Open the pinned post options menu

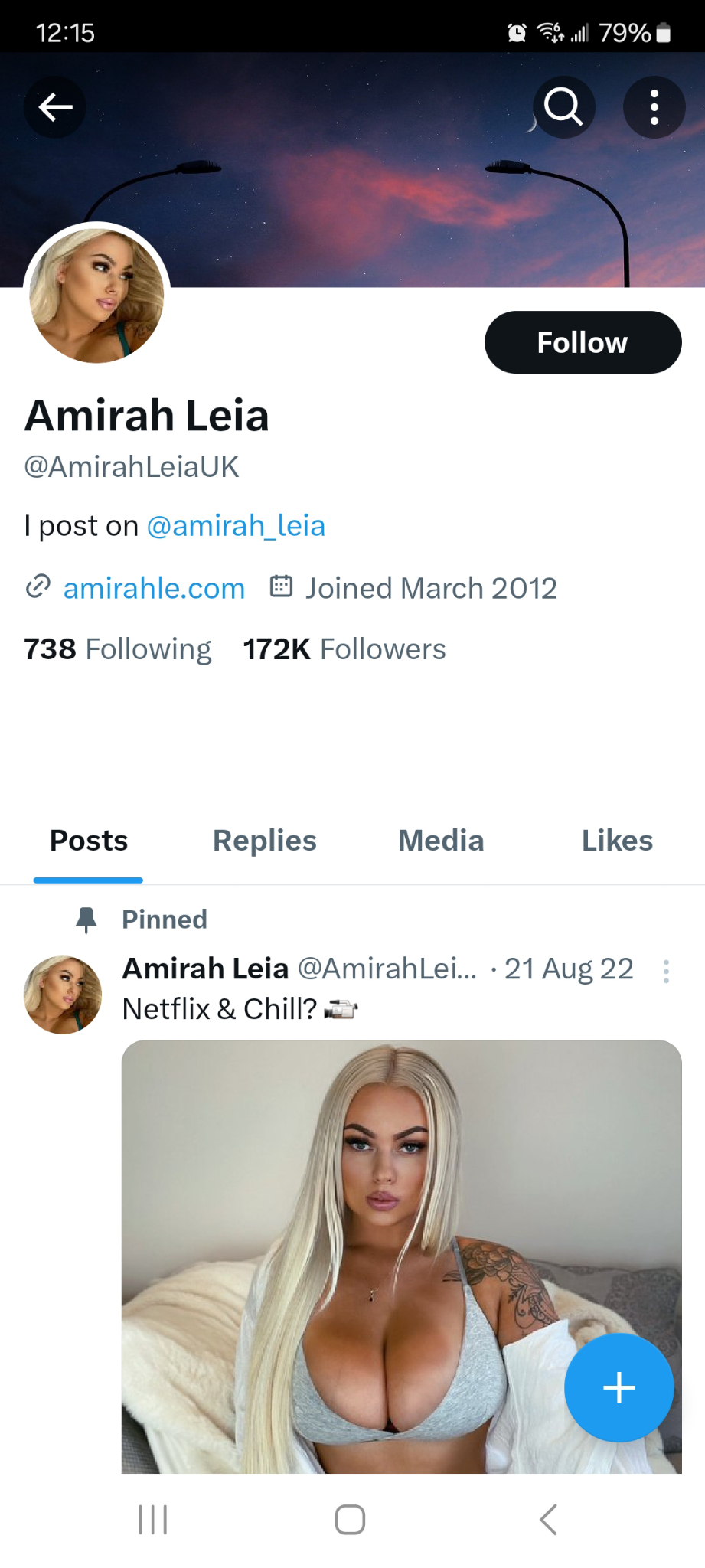tap(665, 971)
